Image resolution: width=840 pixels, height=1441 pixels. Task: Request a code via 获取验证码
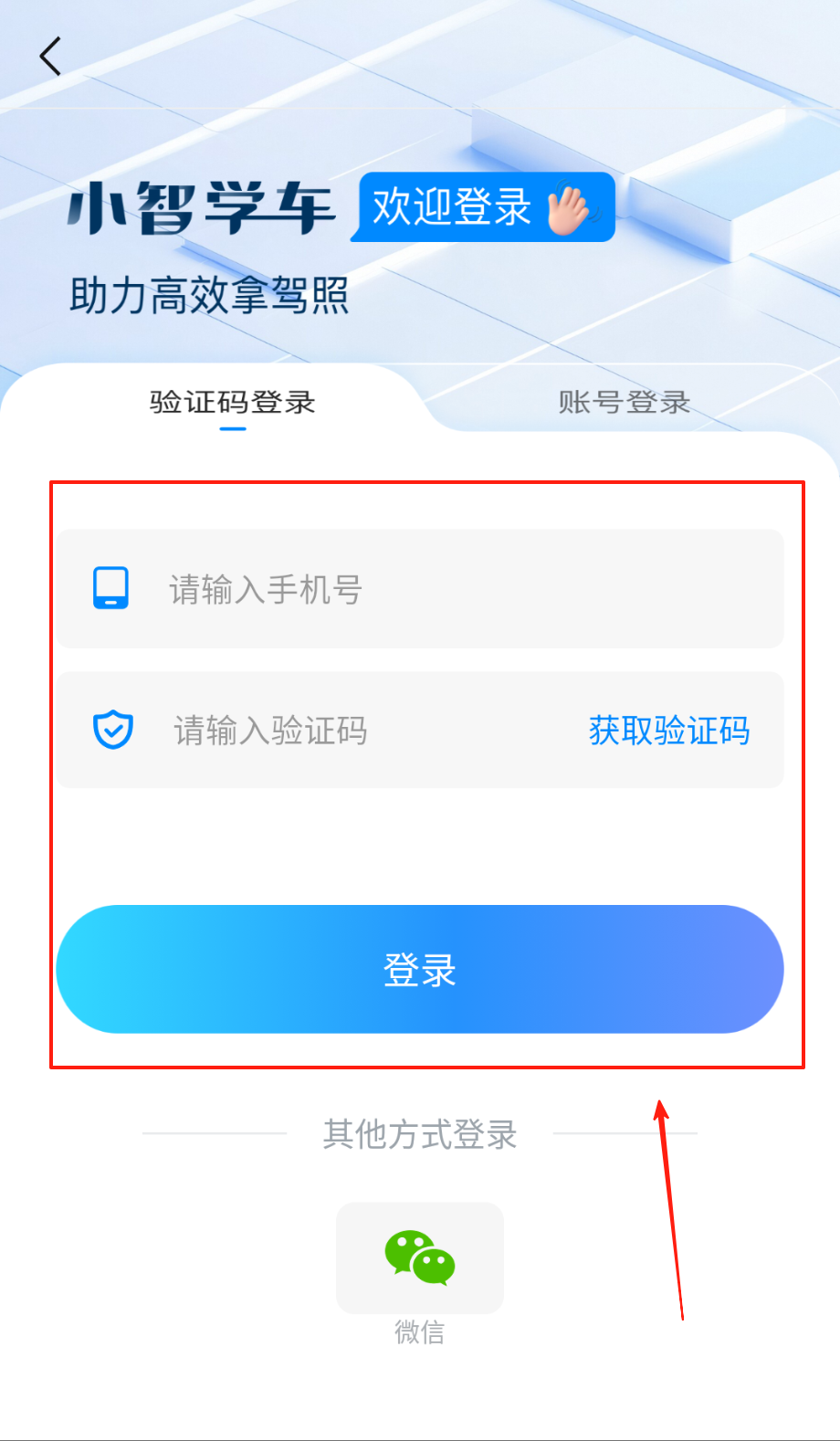[668, 731]
